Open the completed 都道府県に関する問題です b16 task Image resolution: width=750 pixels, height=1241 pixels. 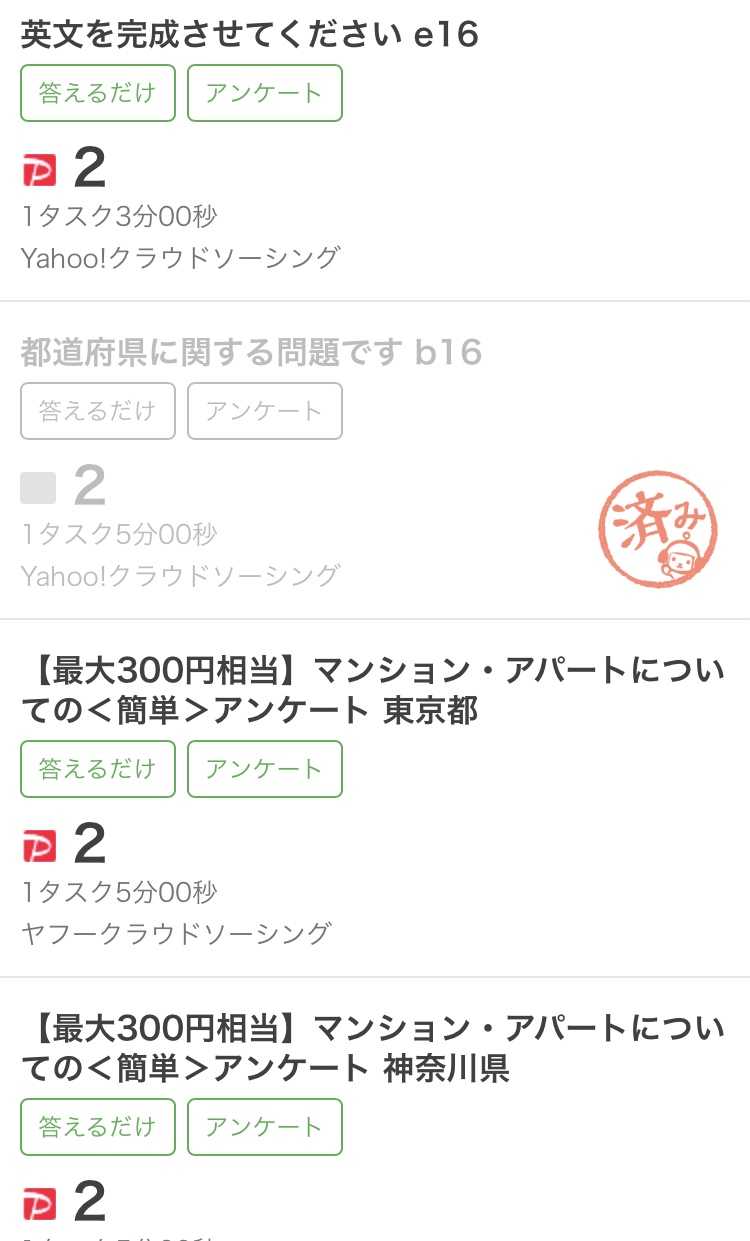(251, 352)
